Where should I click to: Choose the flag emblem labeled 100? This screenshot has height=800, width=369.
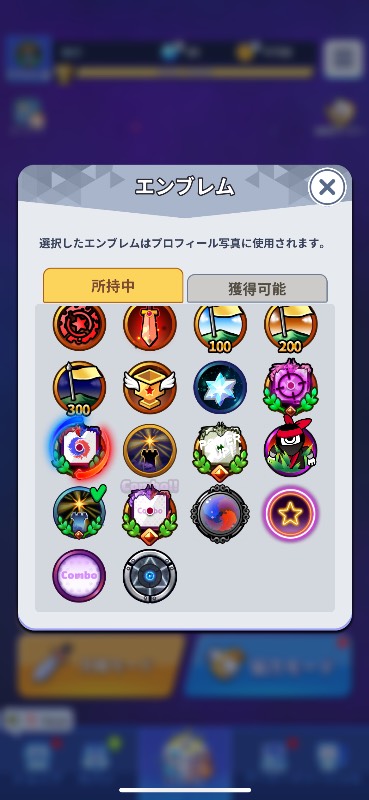(x=220, y=327)
